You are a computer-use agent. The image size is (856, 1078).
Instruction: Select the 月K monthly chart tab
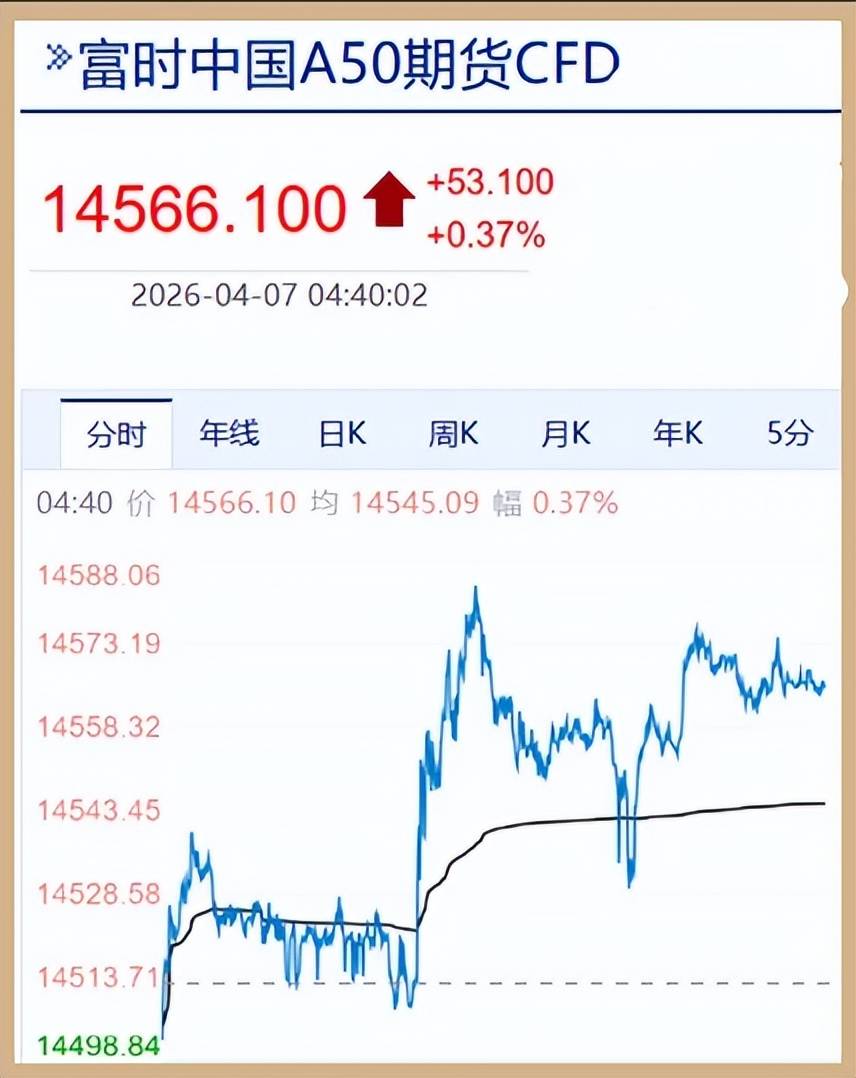pyautogui.click(x=566, y=433)
